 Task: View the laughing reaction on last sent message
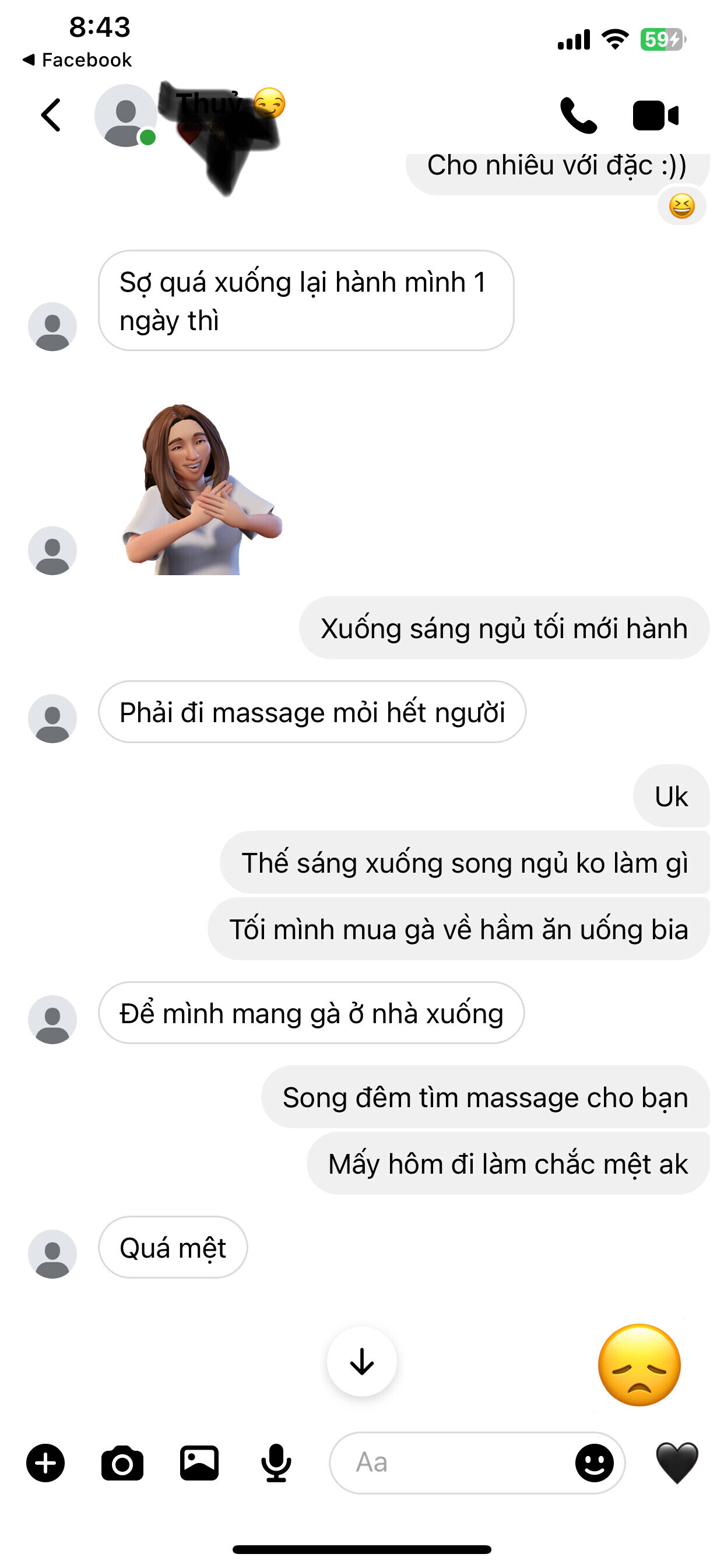tap(681, 206)
